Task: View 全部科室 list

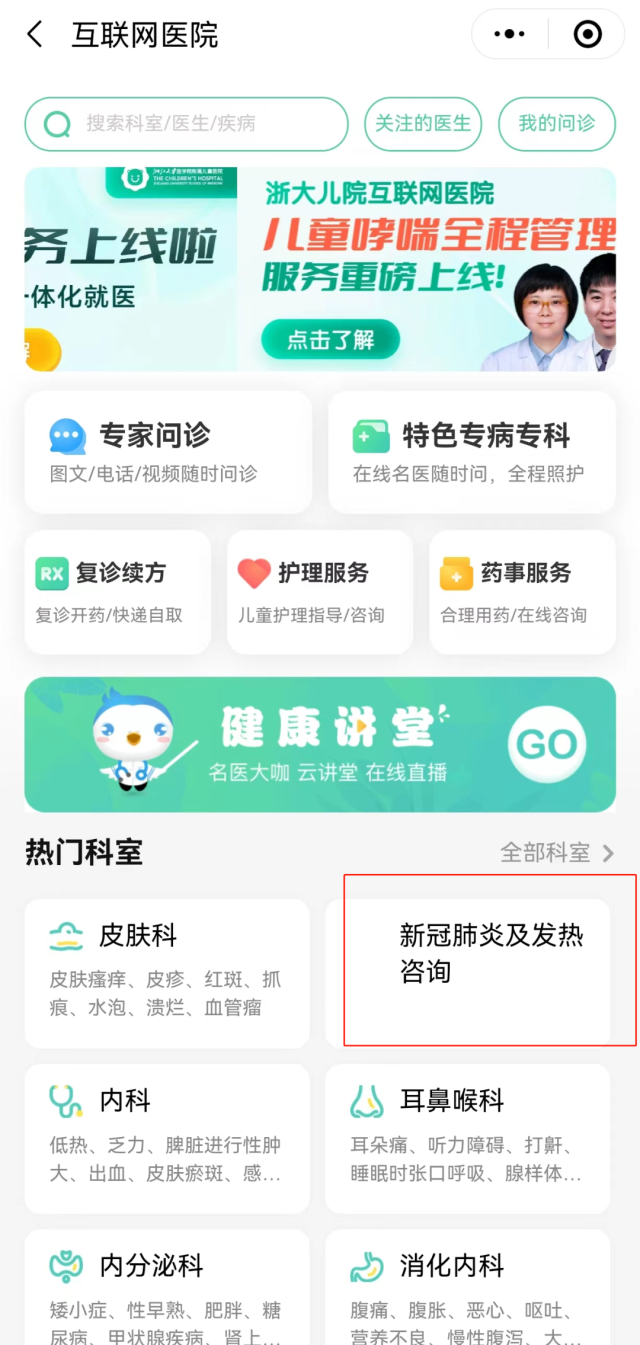Action: pyautogui.click(x=558, y=853)
